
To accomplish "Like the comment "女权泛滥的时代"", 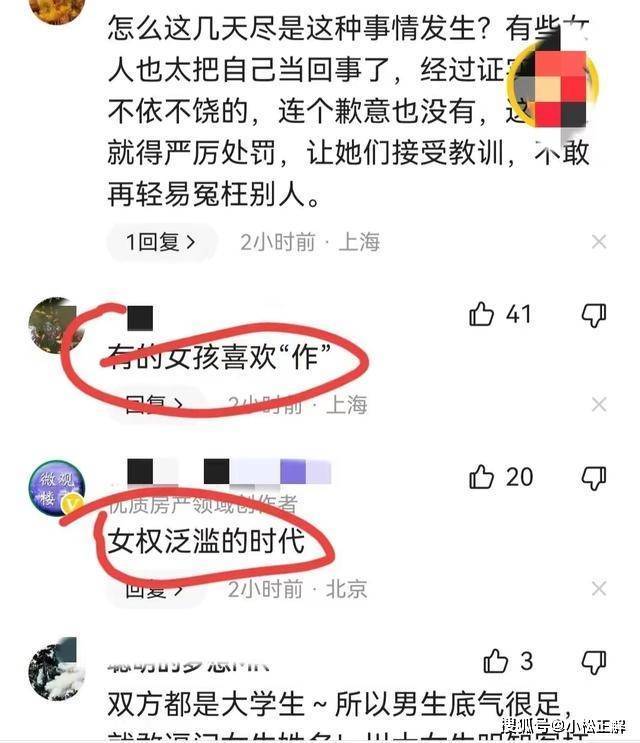I will pos(483,477).
